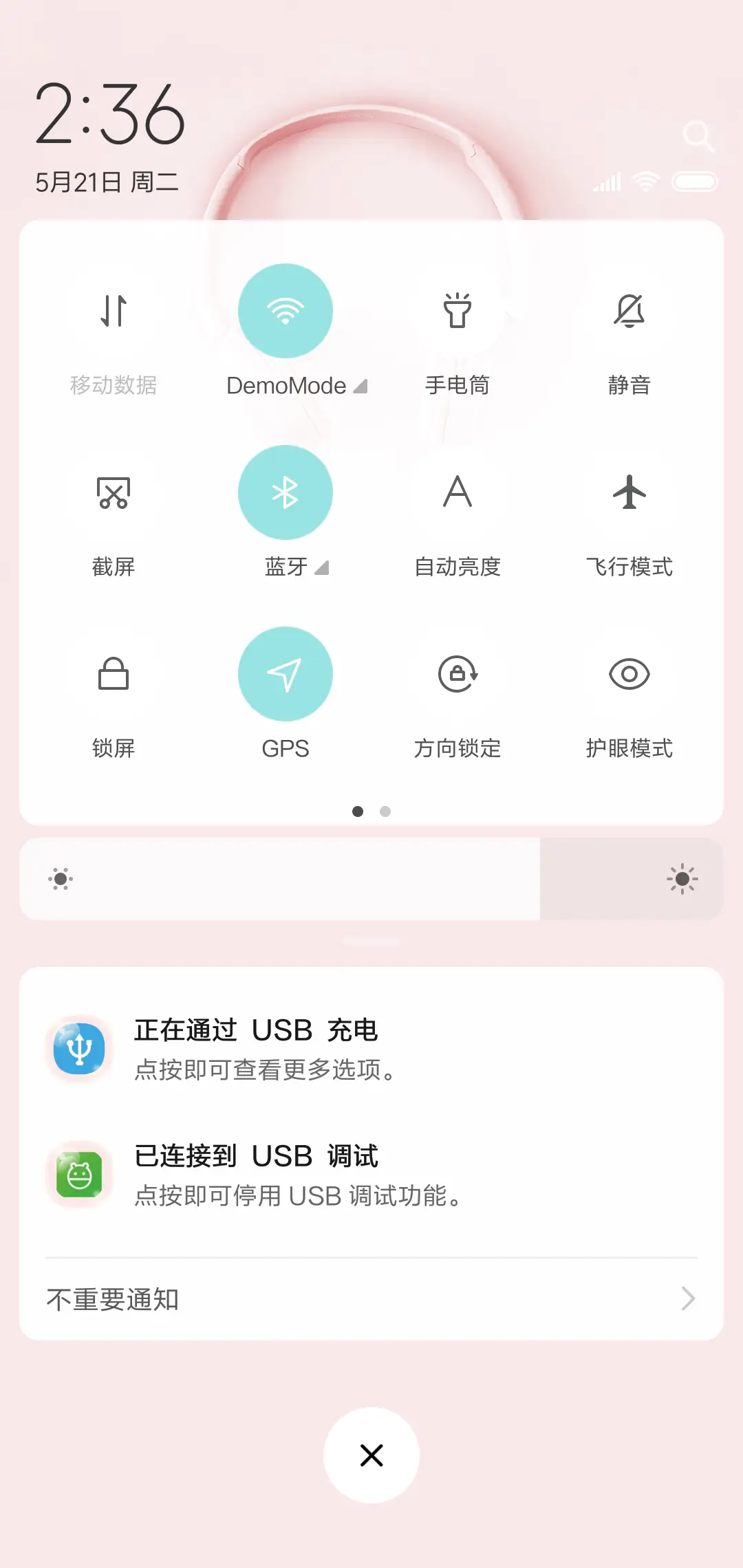Tap the USB charging notification icon

(78, 1049)
